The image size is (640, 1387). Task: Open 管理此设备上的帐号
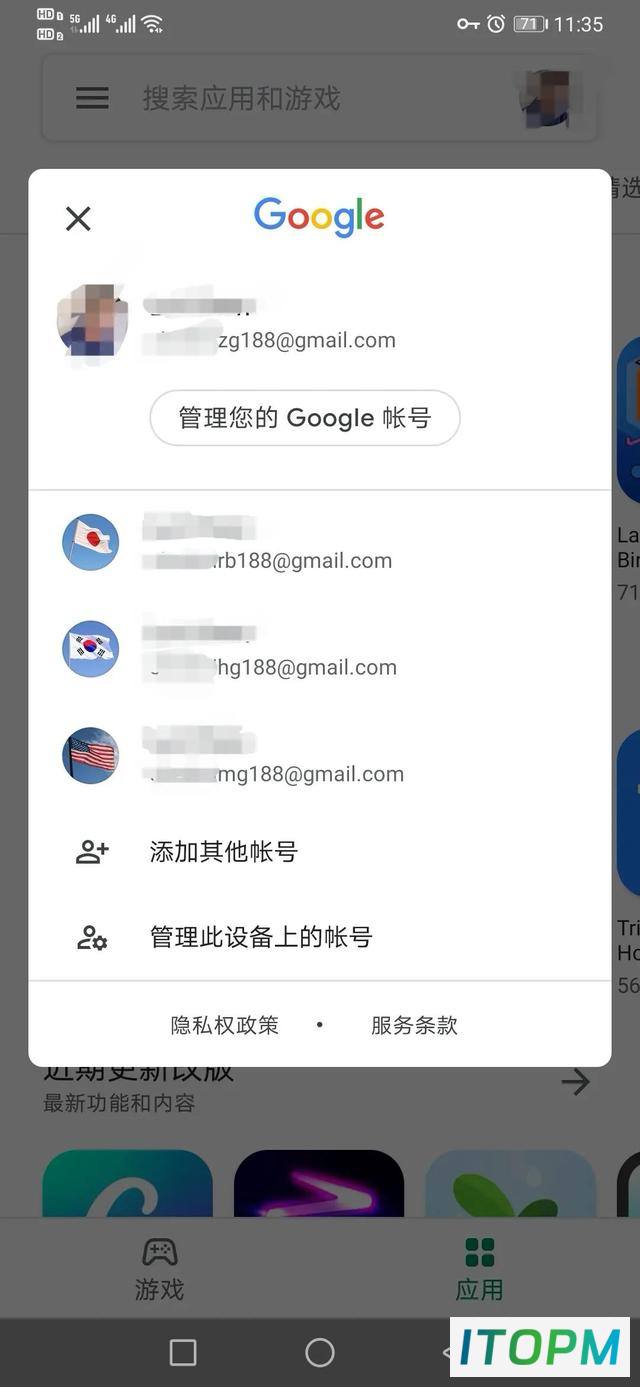320,937
